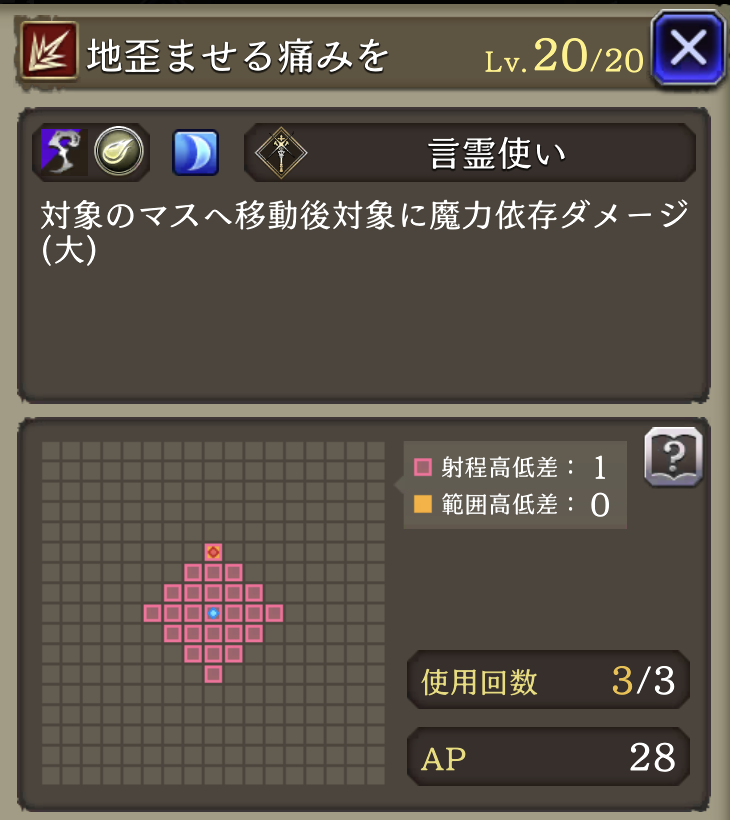Open the range help book icon
Image resolution: width=730 pixels, height=820 pixels.
(673, 458)
